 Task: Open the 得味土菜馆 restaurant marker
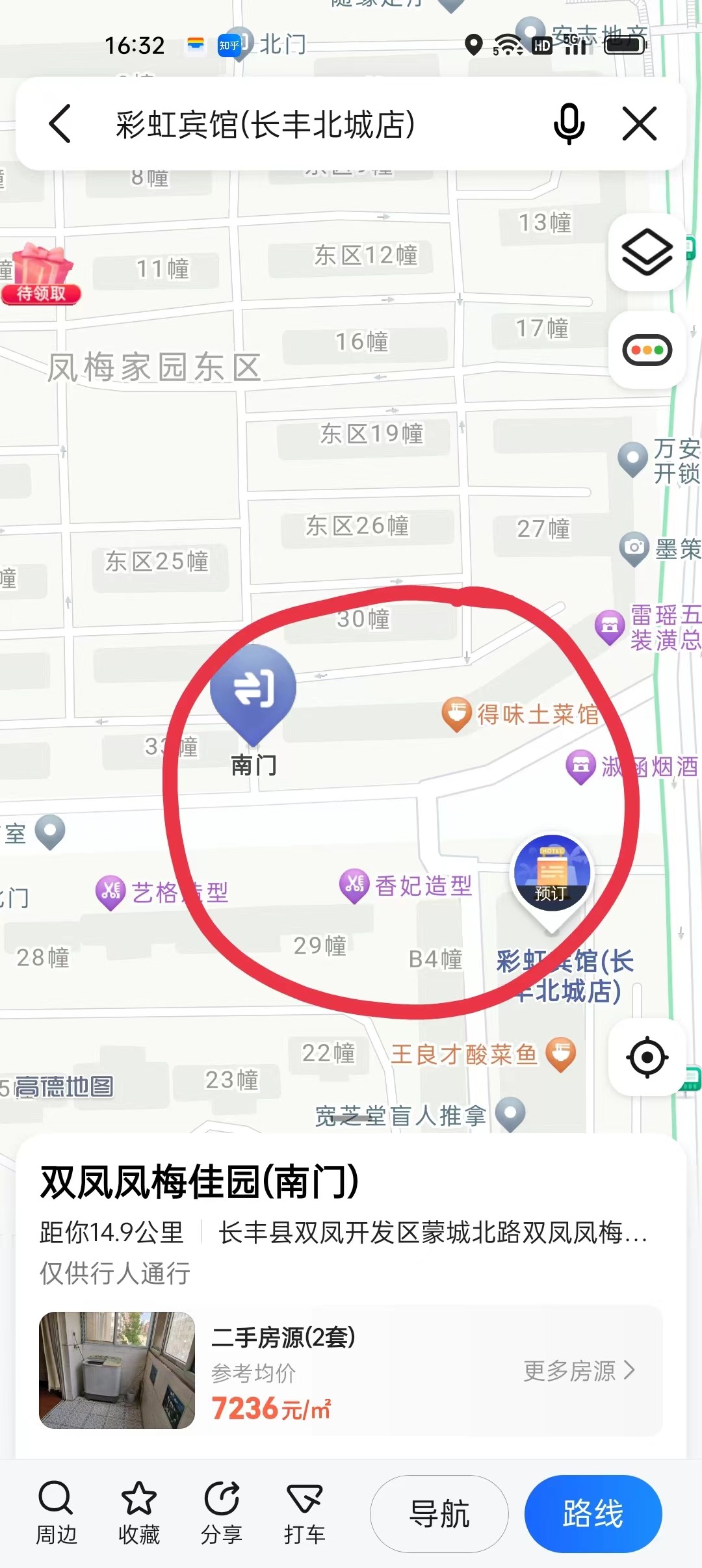click(457, 714)
